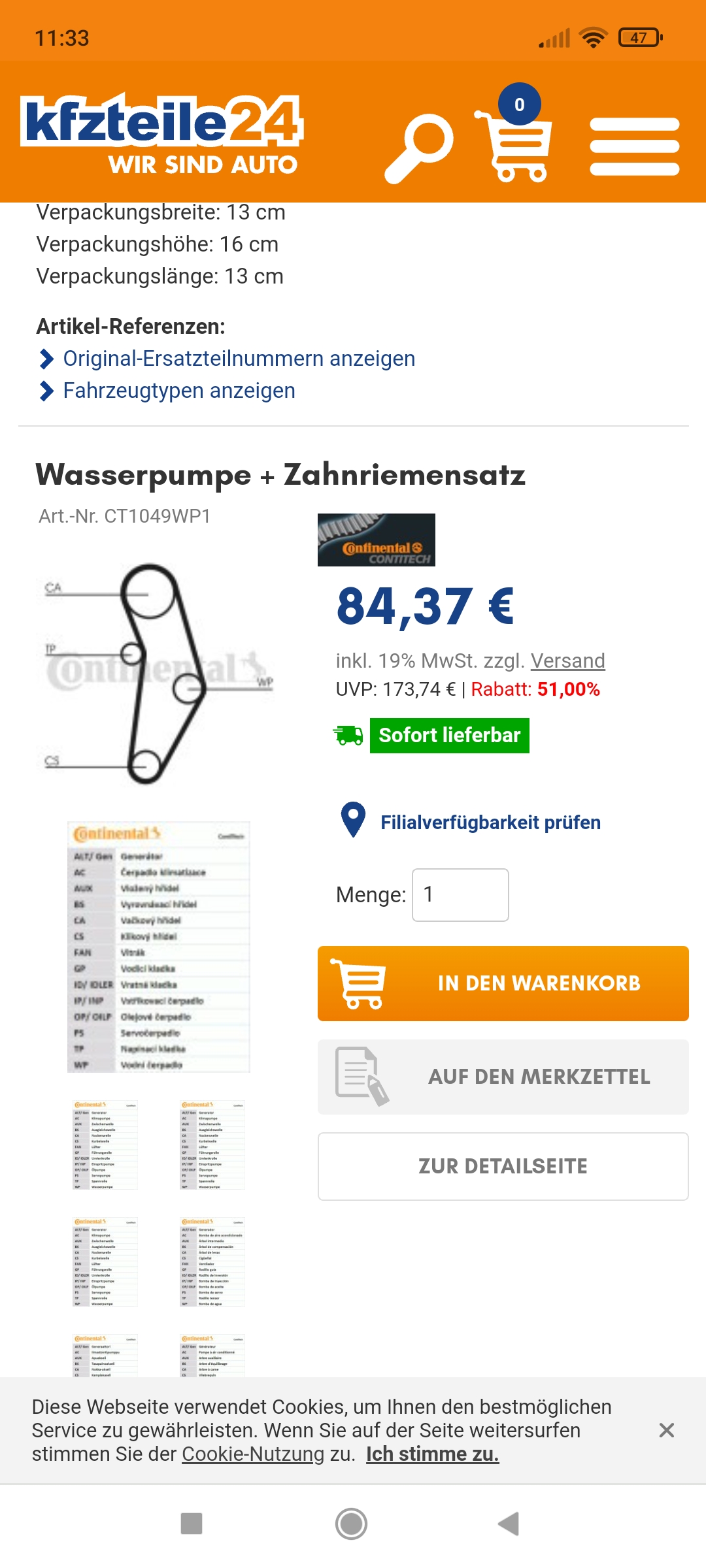Expand Fahrzeugtypen anzeigen
Viewport: 706px width, 1568px height.
[178, 391]
